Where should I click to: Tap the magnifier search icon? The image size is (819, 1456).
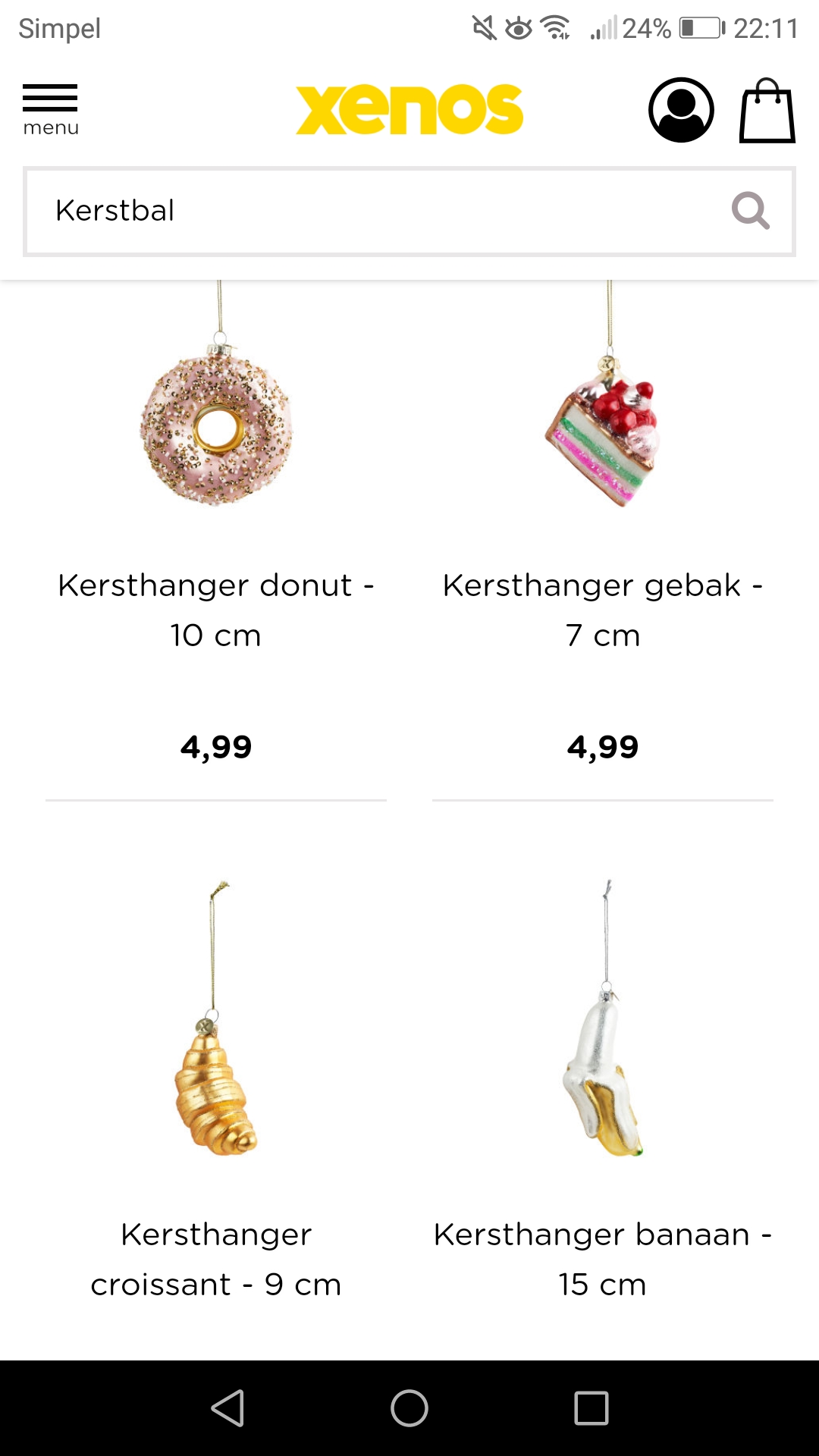[x=750, y=211]
